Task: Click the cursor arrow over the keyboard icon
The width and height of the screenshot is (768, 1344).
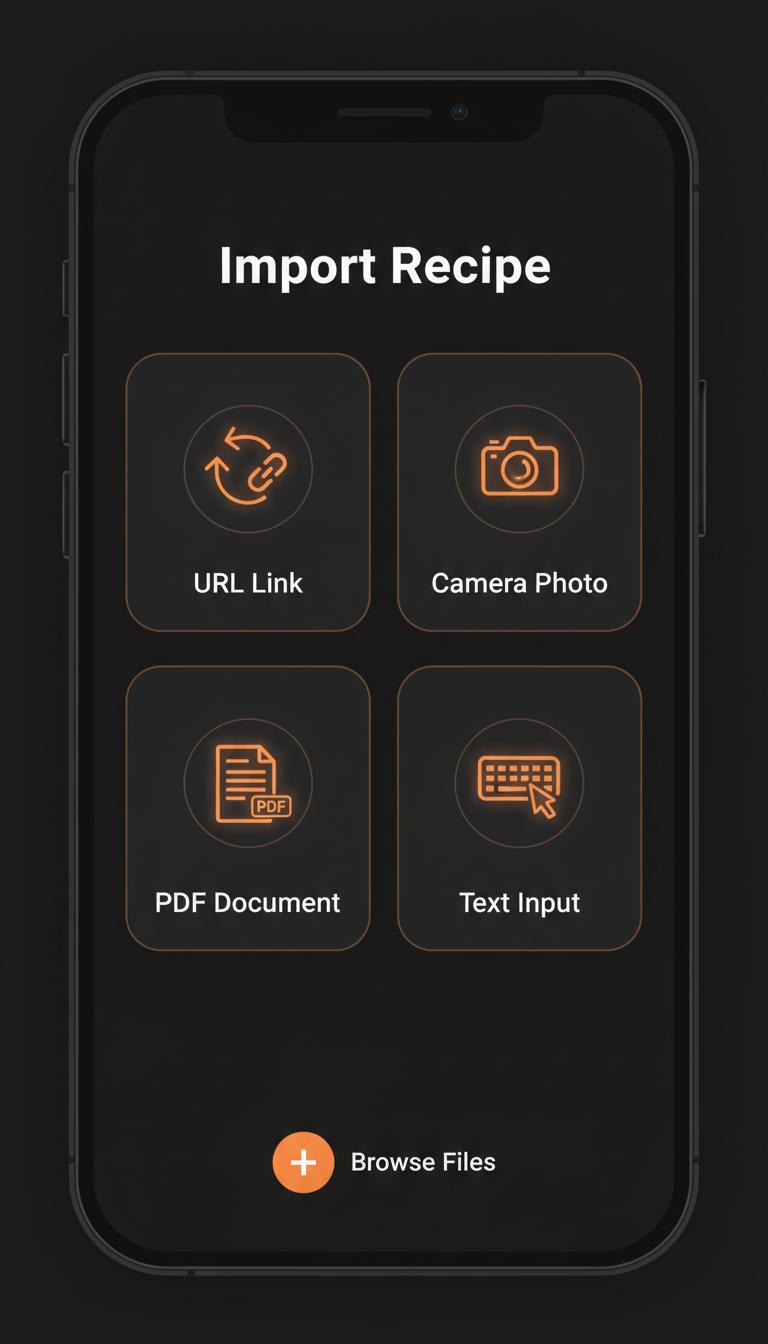Action: tap(540, 800)
